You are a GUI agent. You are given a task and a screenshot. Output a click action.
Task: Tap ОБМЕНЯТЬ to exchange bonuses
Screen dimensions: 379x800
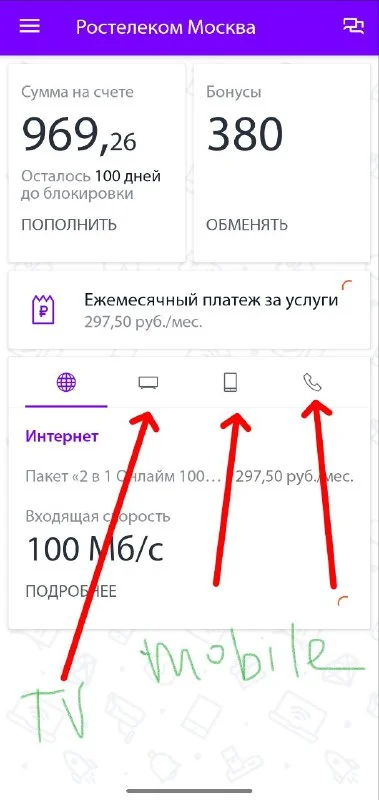tap(247, 224)
